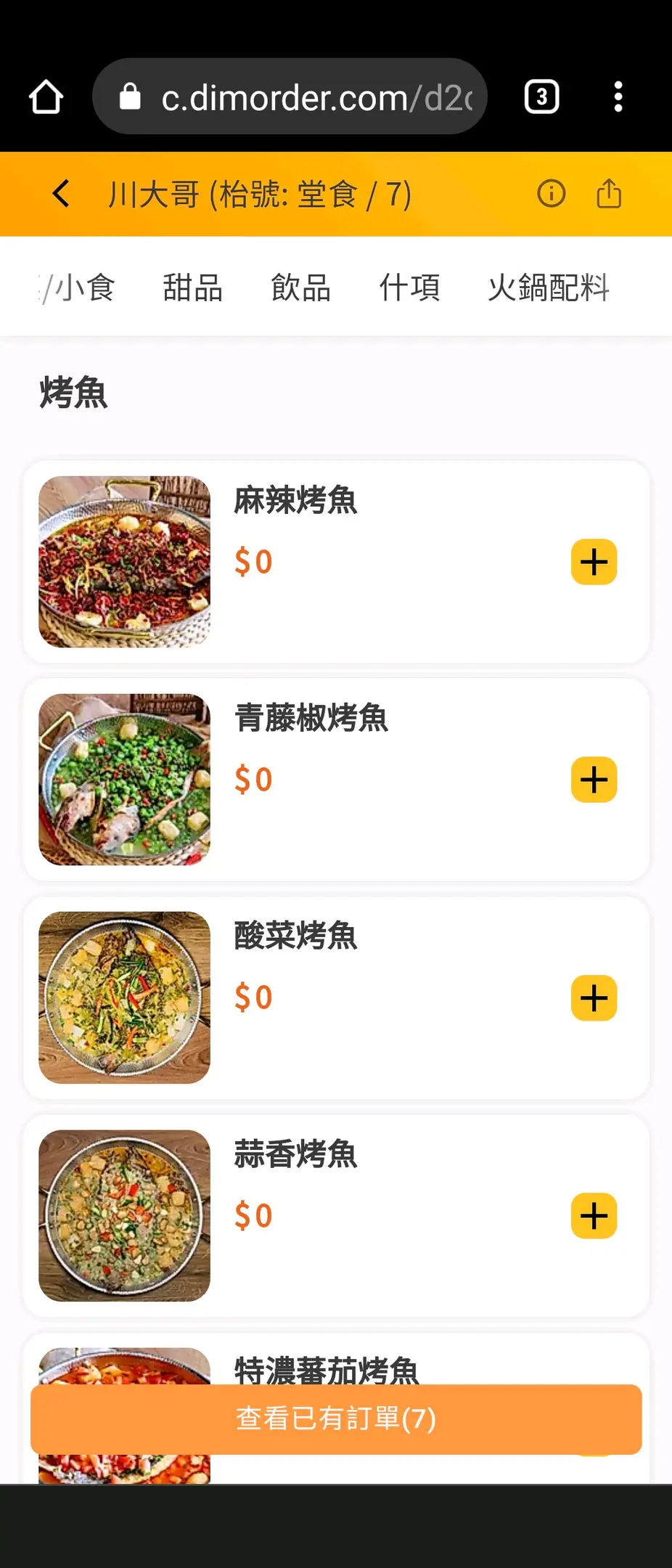This screenshot has height=1568, width=672.
Task: Open the browser tab switcher
Action: click(x=541, y=97)
